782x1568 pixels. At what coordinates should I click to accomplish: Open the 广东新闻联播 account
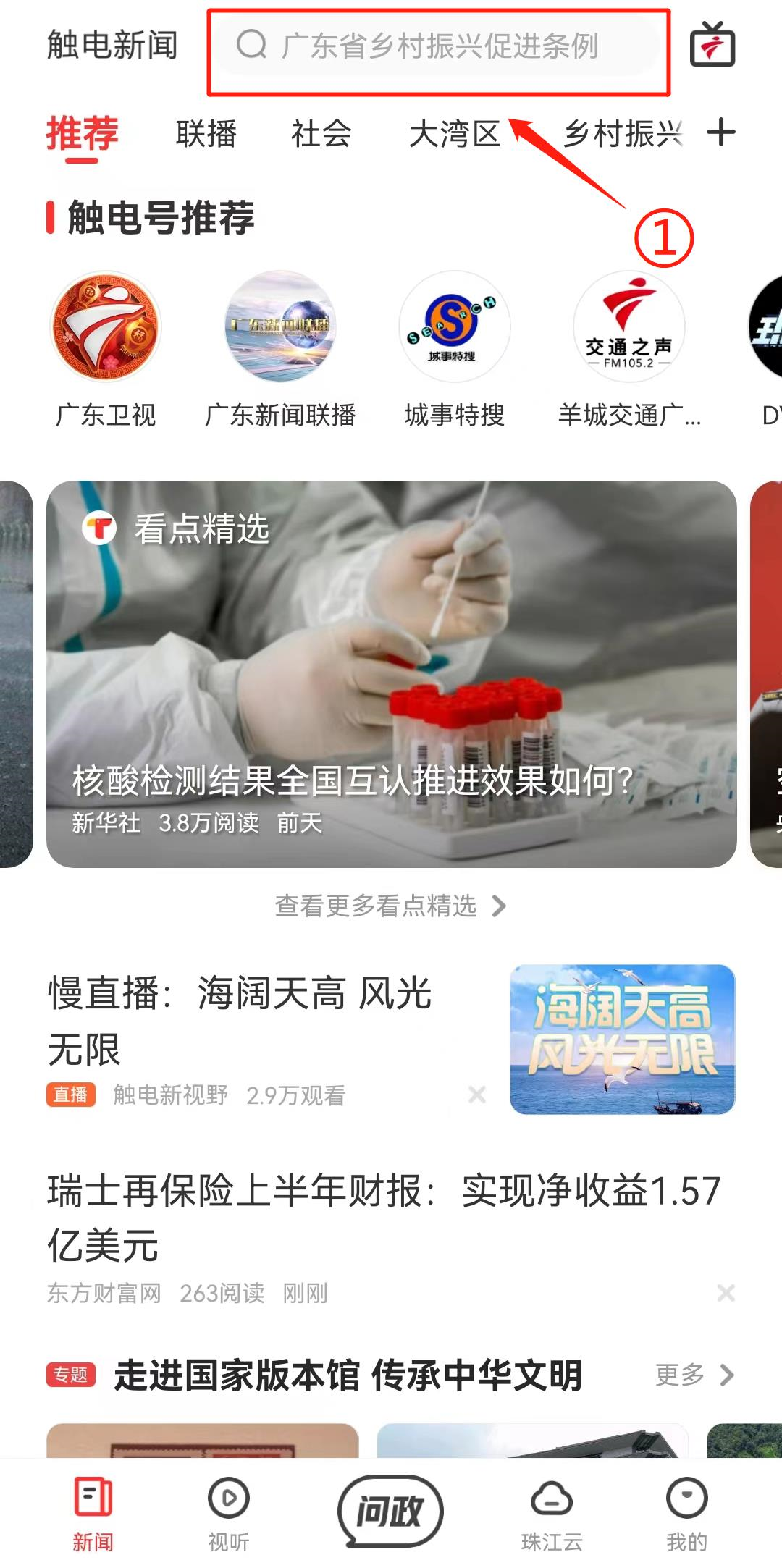(281, 327)
